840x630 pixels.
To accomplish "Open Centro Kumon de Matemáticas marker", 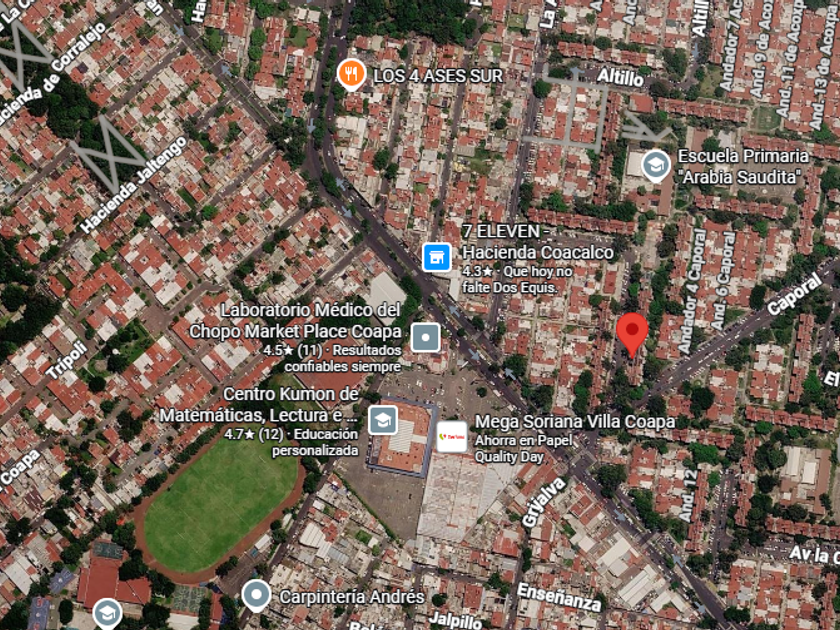I will [x=382, y=421].
